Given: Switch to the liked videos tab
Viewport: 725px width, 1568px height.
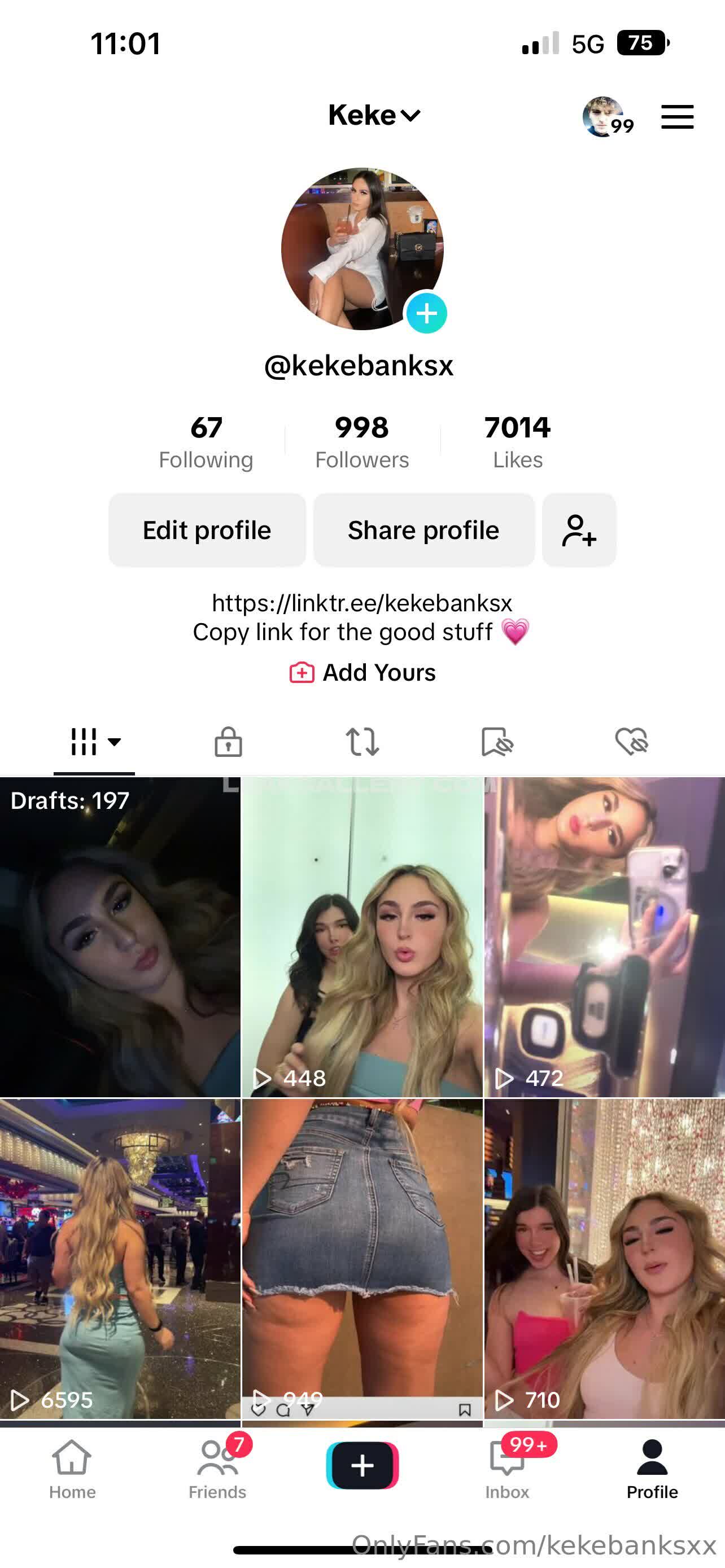Looking at the screenshot, I should 631,742.
